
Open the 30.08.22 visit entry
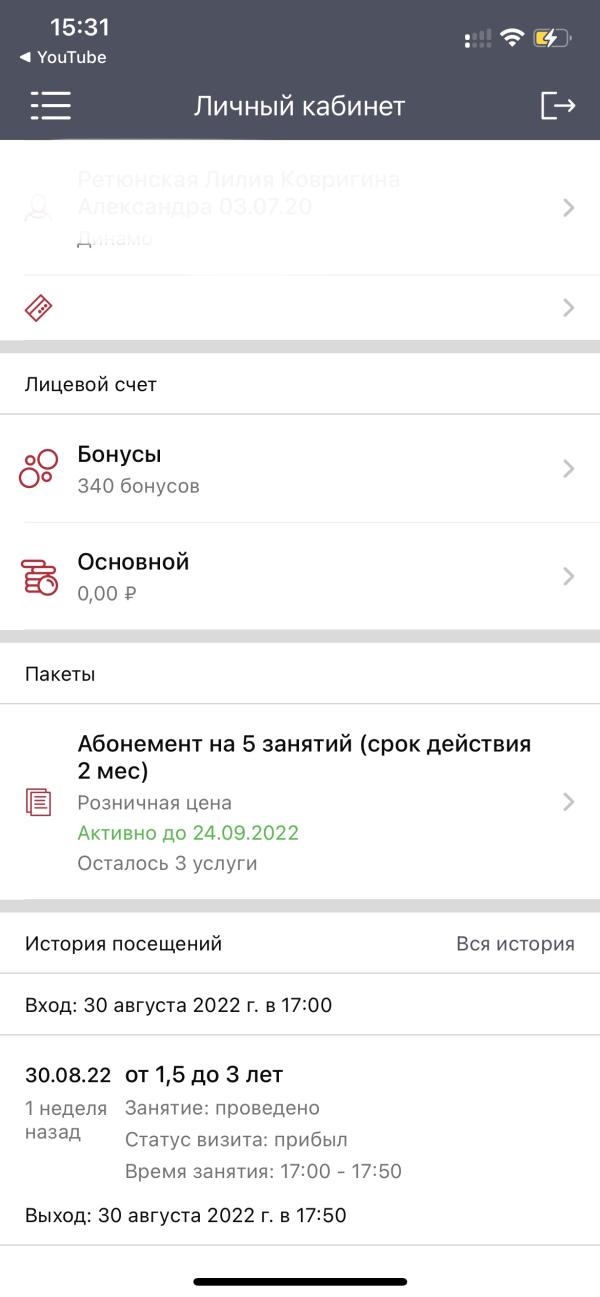click(300, 1123)
